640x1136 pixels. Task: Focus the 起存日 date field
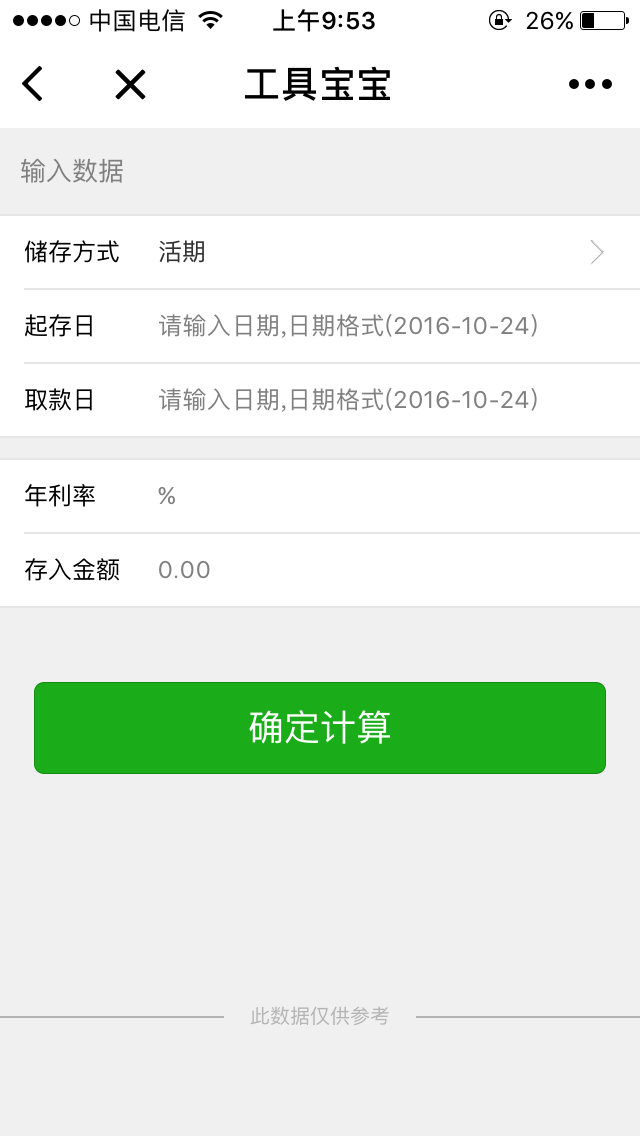pyautogui.click(x=380, y=326)
